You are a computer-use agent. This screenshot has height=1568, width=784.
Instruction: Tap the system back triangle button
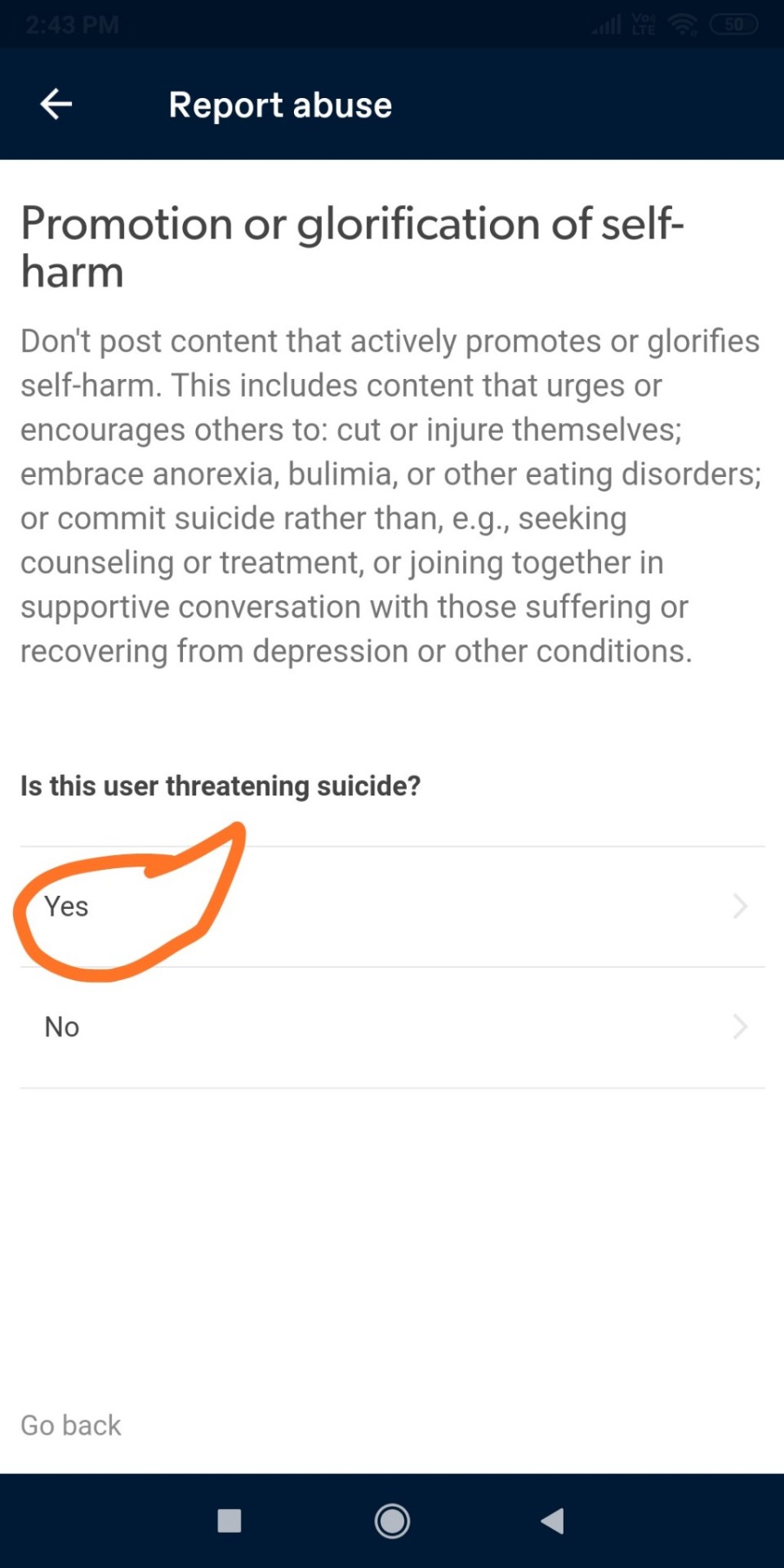553,1521
